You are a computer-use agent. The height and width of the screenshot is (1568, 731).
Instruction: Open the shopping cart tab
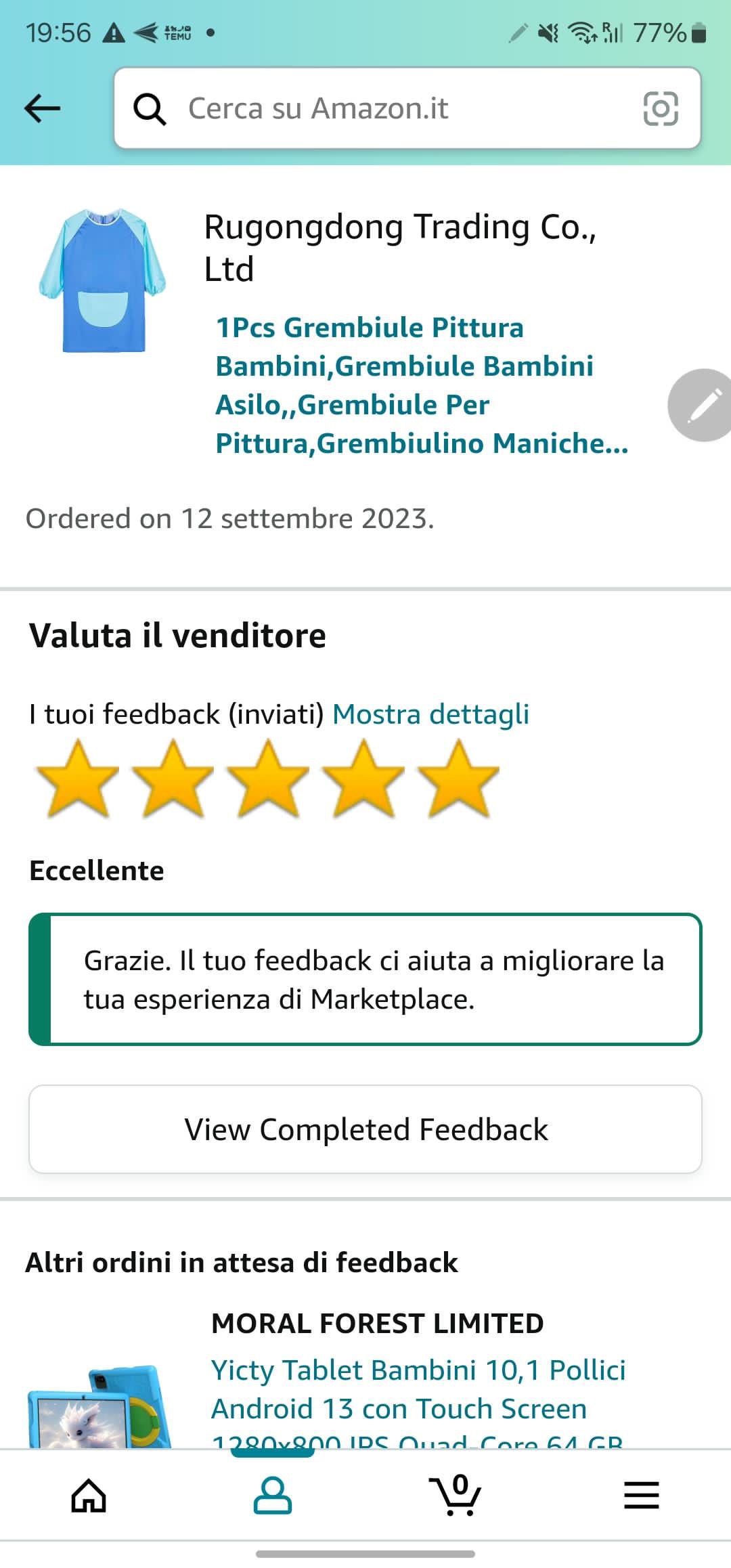pos(455,1495)
